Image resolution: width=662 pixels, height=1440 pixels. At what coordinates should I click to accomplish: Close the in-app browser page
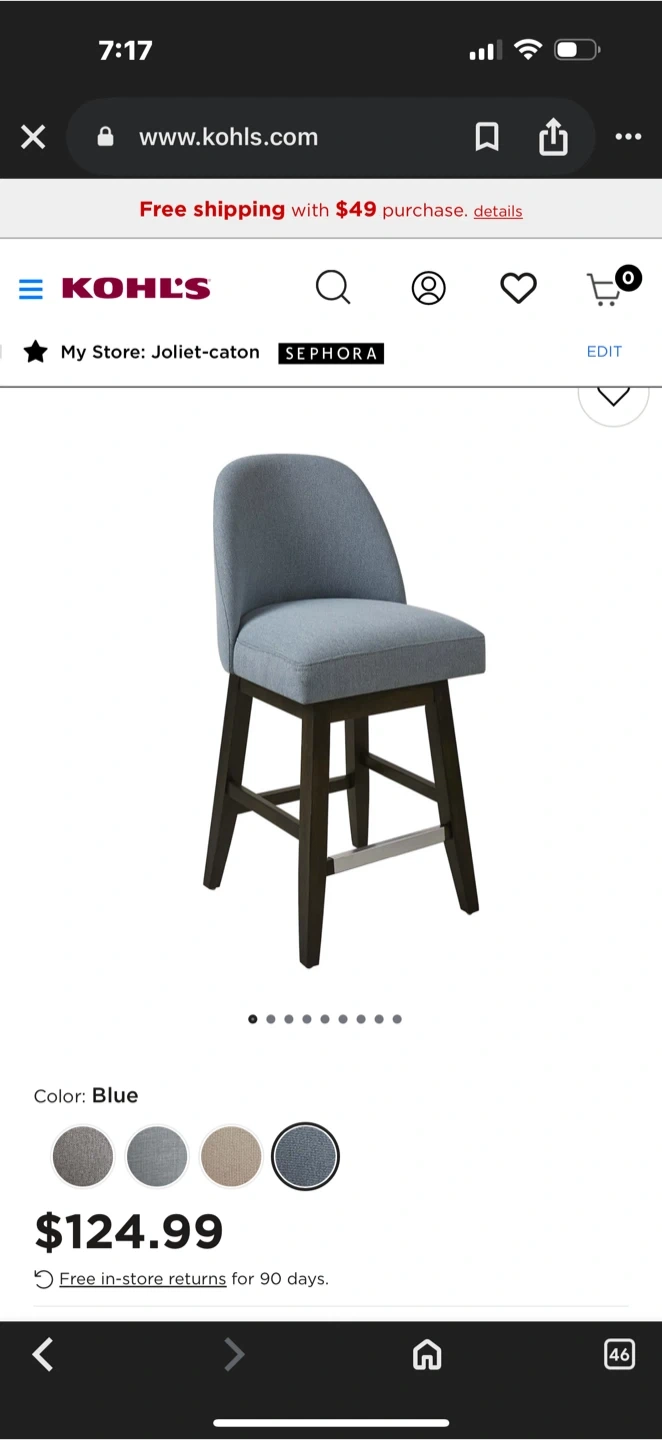33,137
